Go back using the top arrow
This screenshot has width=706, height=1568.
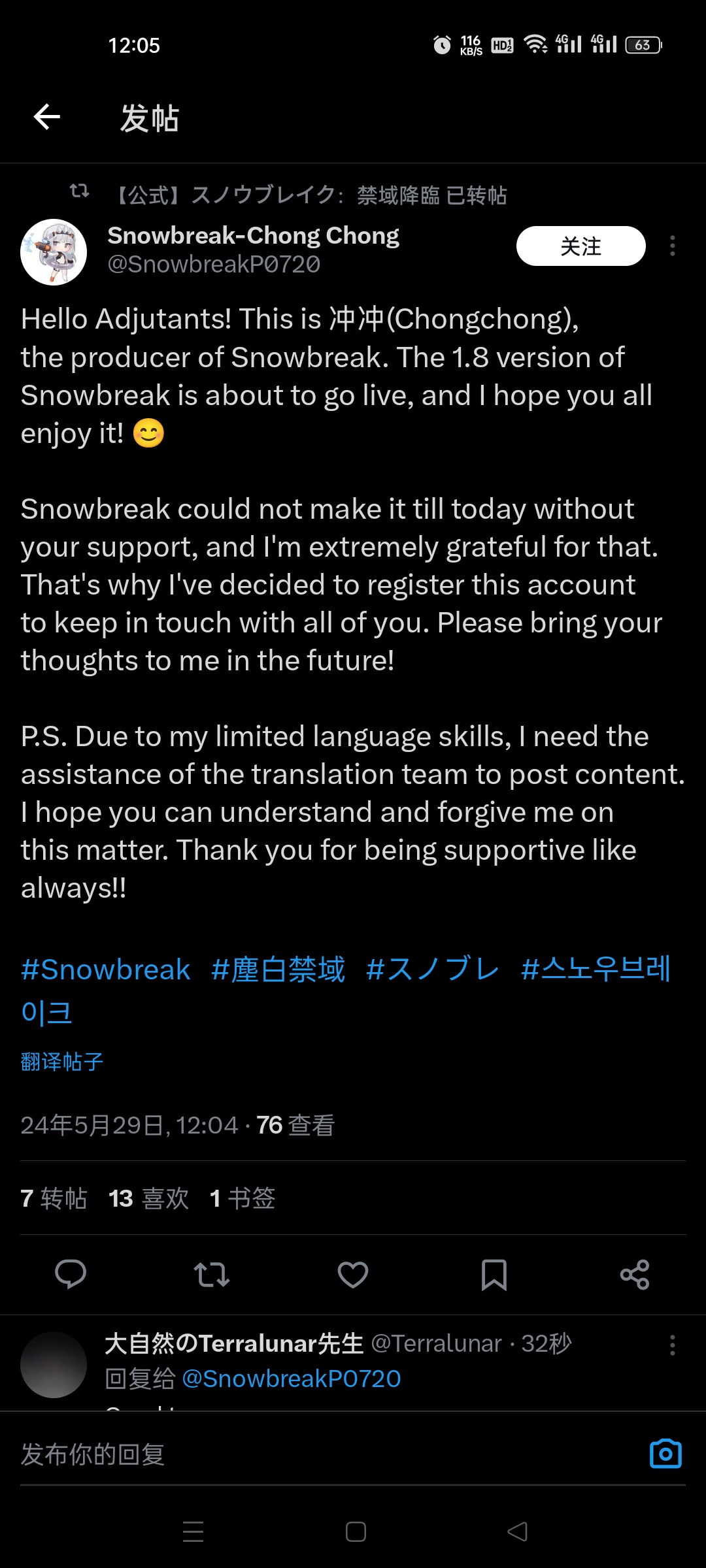47,118
